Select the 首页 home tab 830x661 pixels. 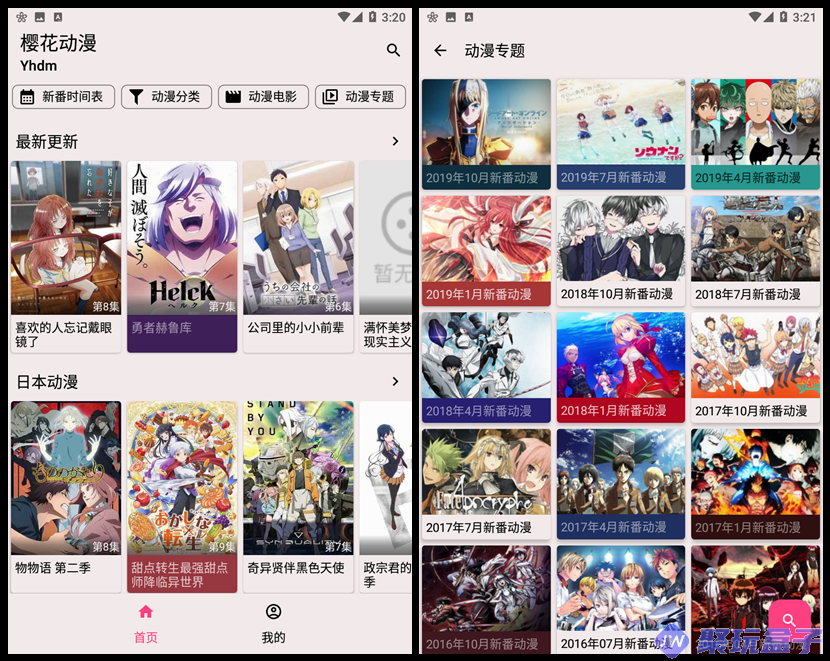click(145, 622)
